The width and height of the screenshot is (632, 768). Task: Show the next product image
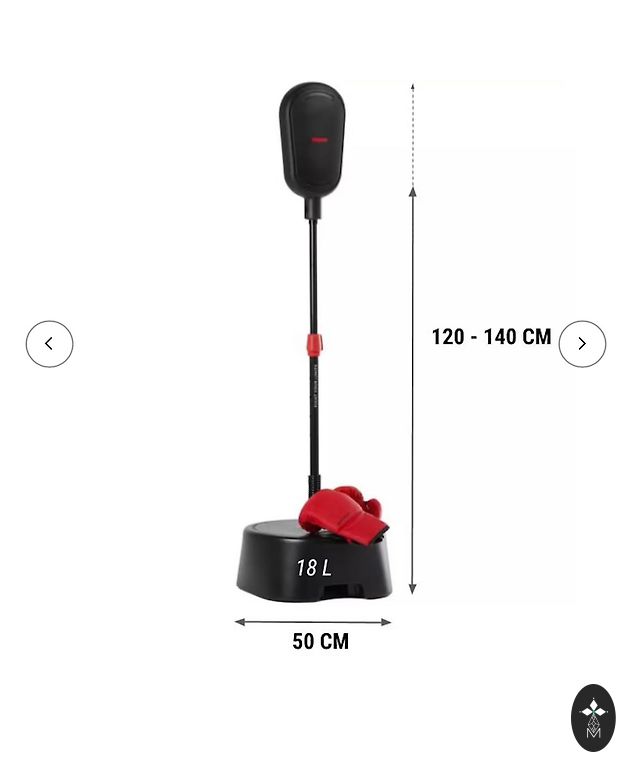[582, 344]
